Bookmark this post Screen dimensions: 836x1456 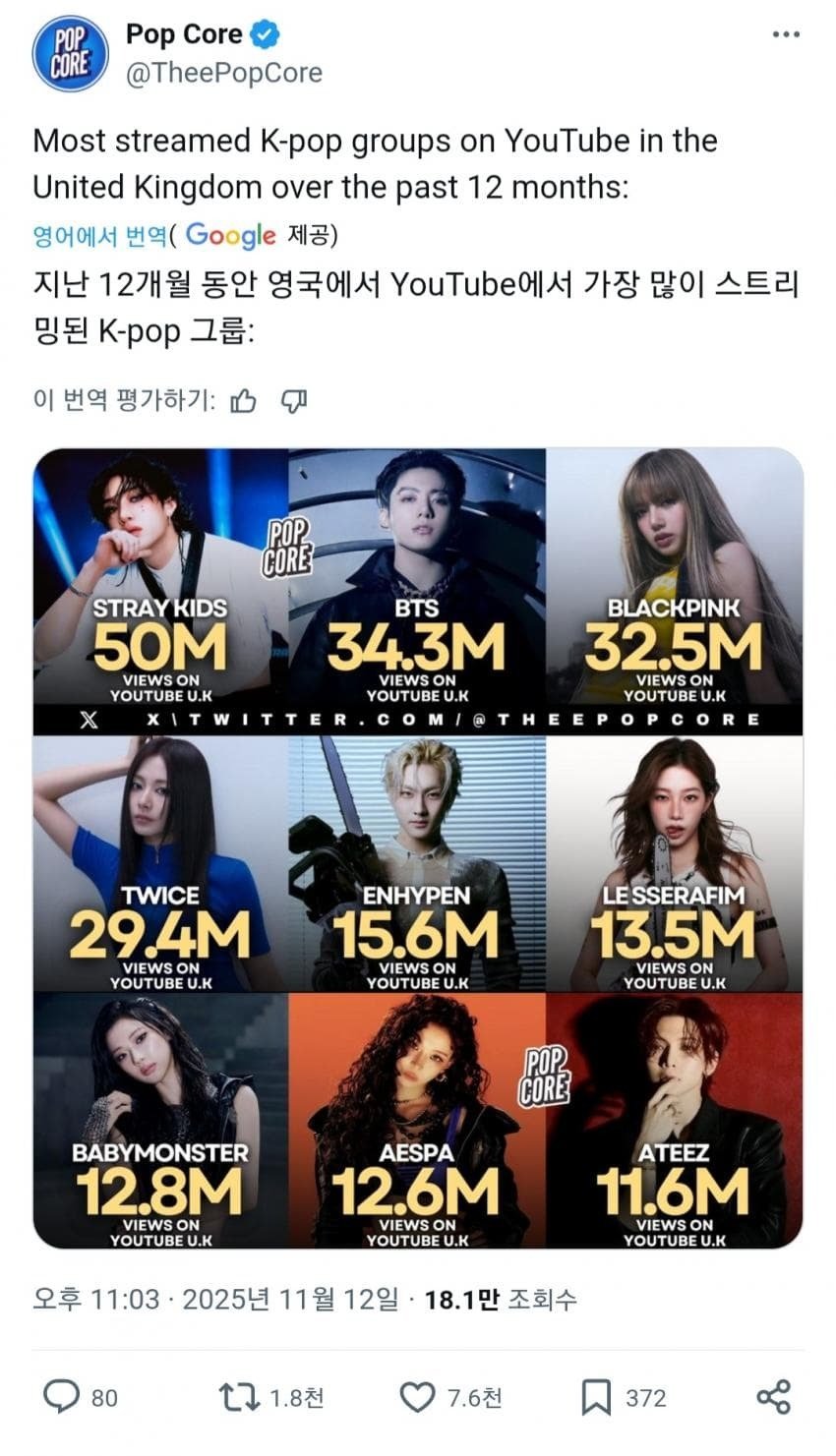point(596,1397)
